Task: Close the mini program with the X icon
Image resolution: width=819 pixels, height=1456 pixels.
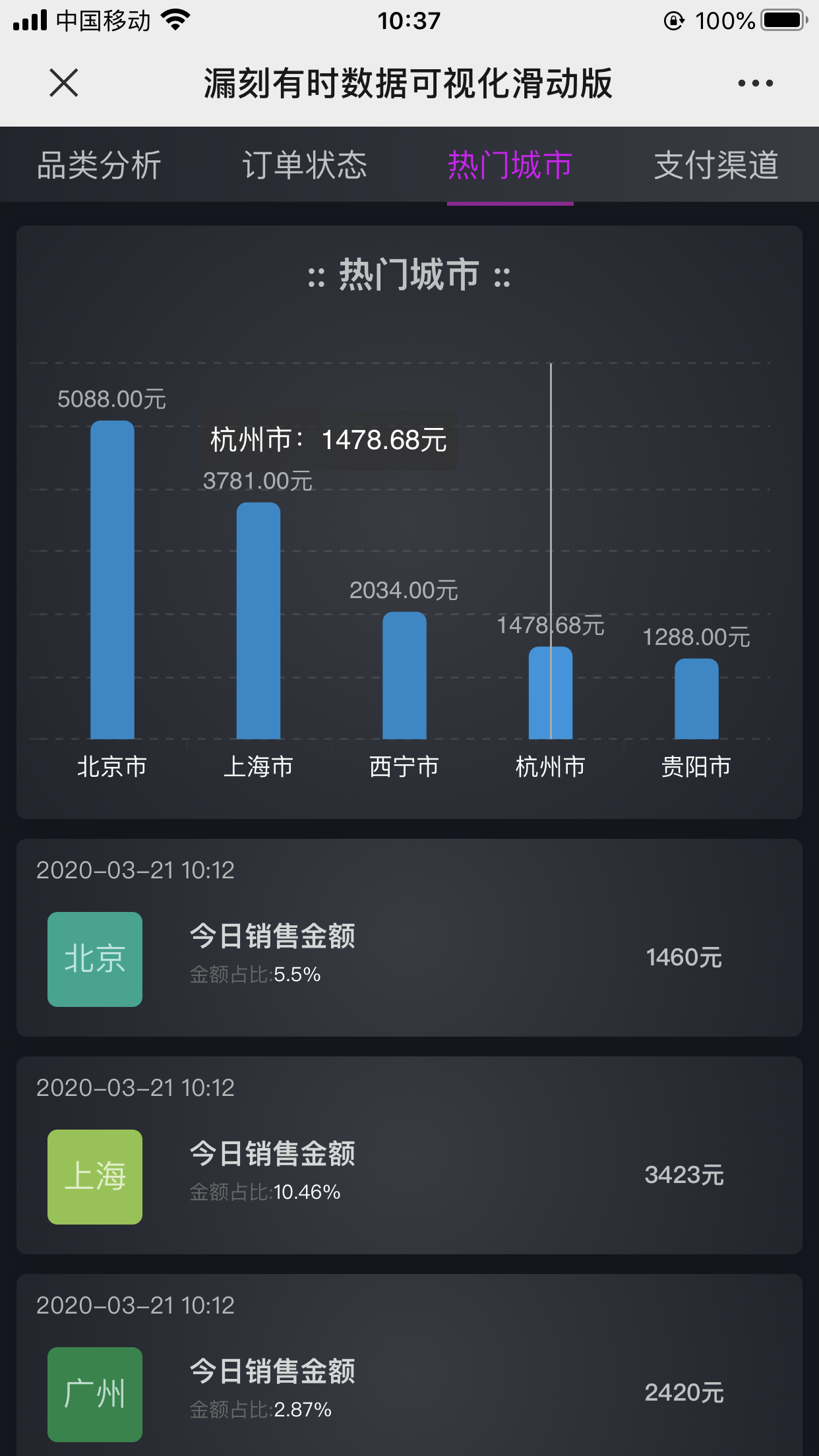Action: pyautogui.click(x=63, y=82)
